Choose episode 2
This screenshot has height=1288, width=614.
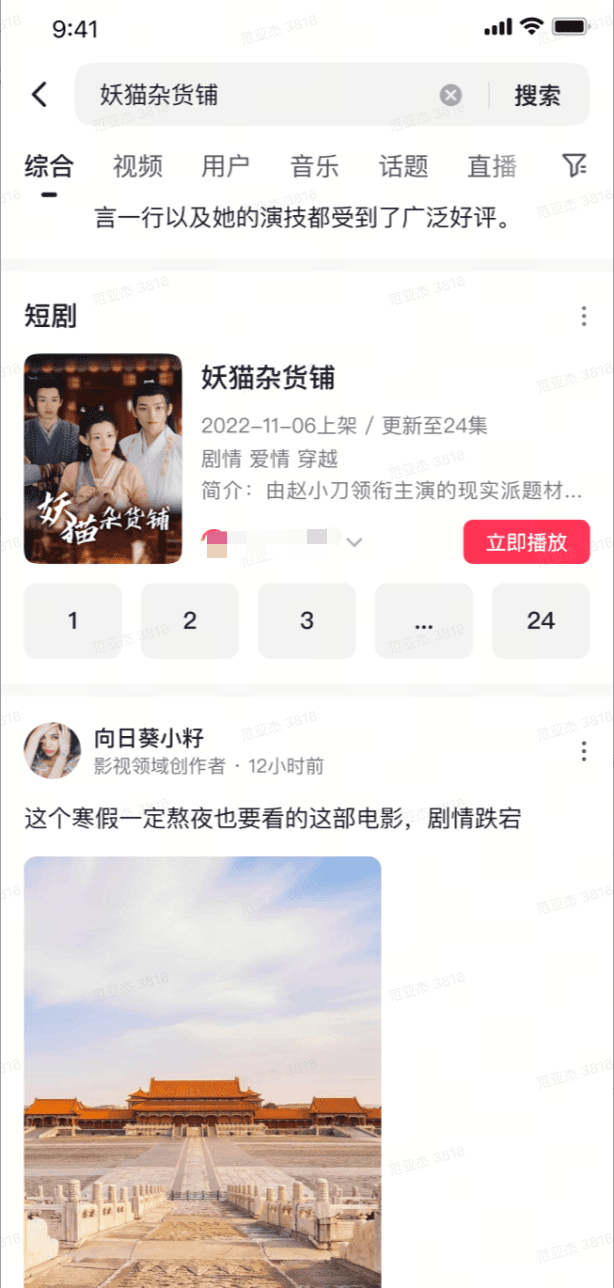pos(190,621)
